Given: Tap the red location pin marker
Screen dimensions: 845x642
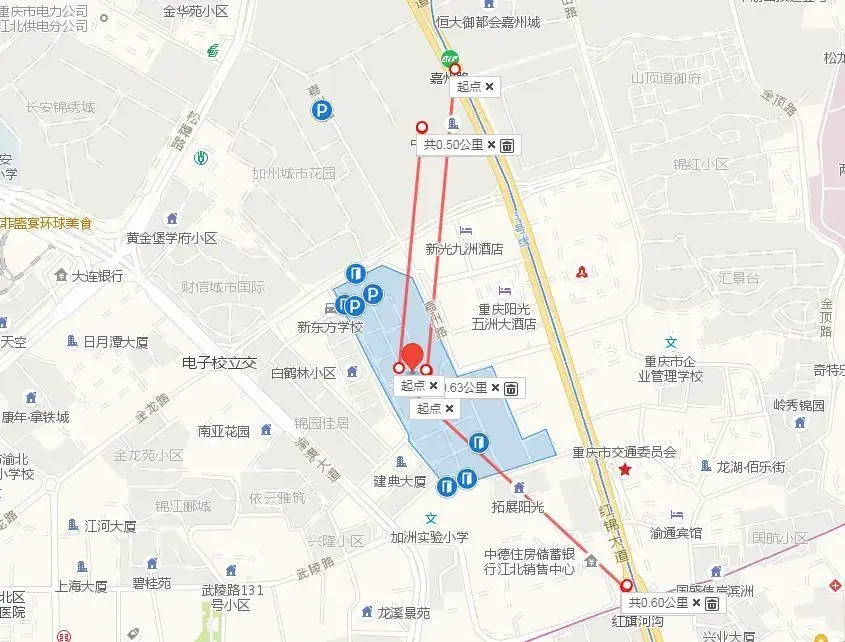Looking at the screenshot, I should click(411, 356).
